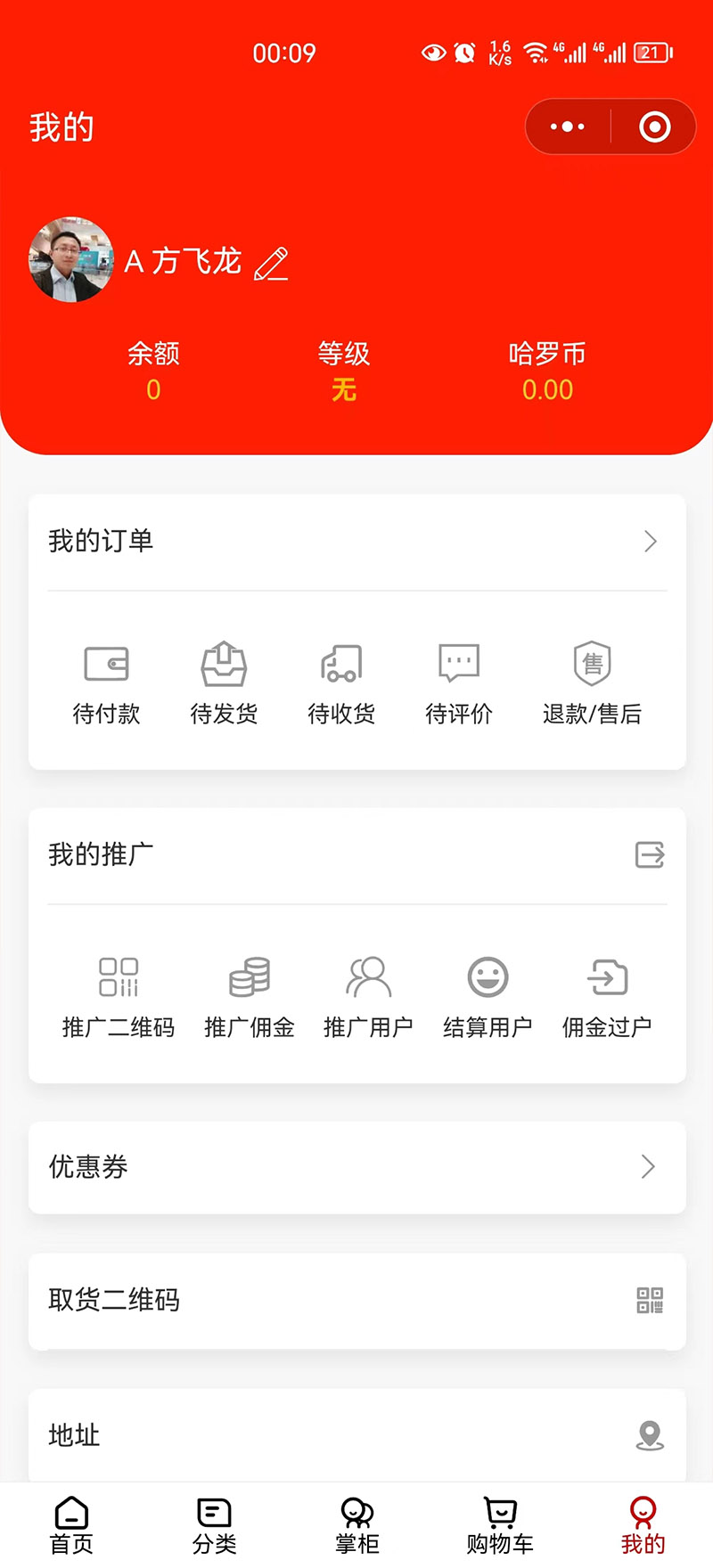The width and height of the screenshot is (713, 1568).
Task: Open the 我的订单 order list
Action: 356,542
